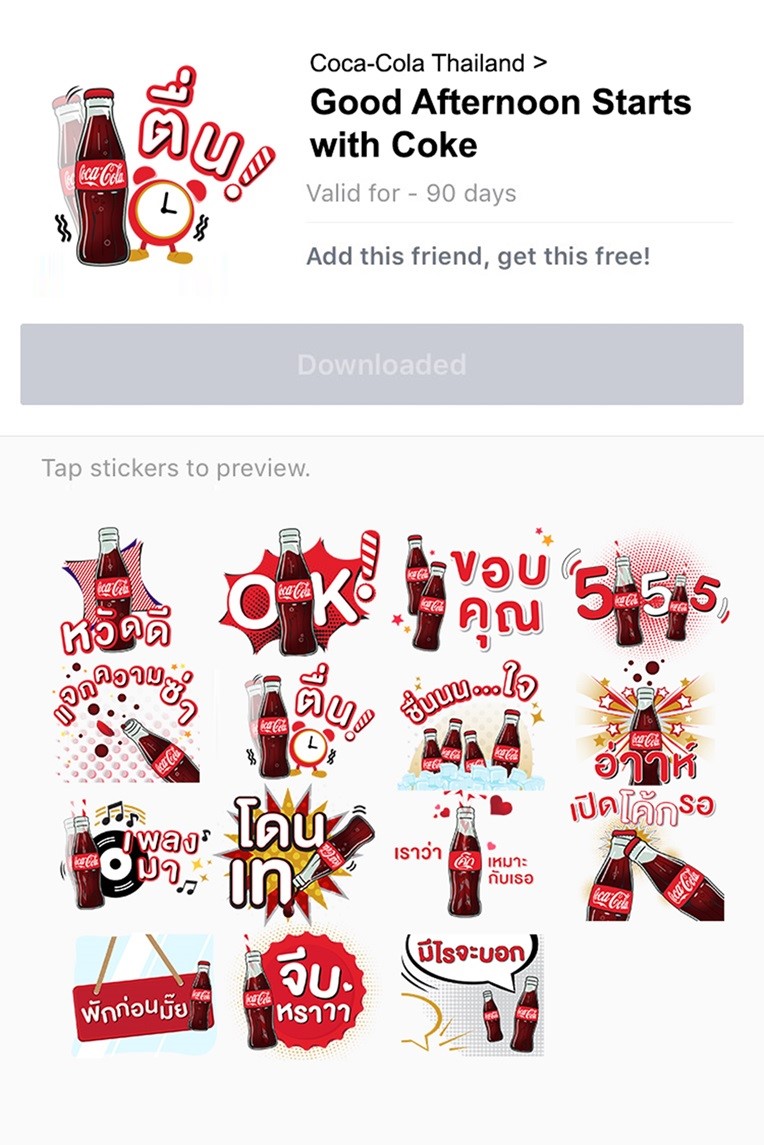This screenshot has width=764, height=1145.
Task: Preview the sticker with hearts and bottle
Action: (472, 854)
